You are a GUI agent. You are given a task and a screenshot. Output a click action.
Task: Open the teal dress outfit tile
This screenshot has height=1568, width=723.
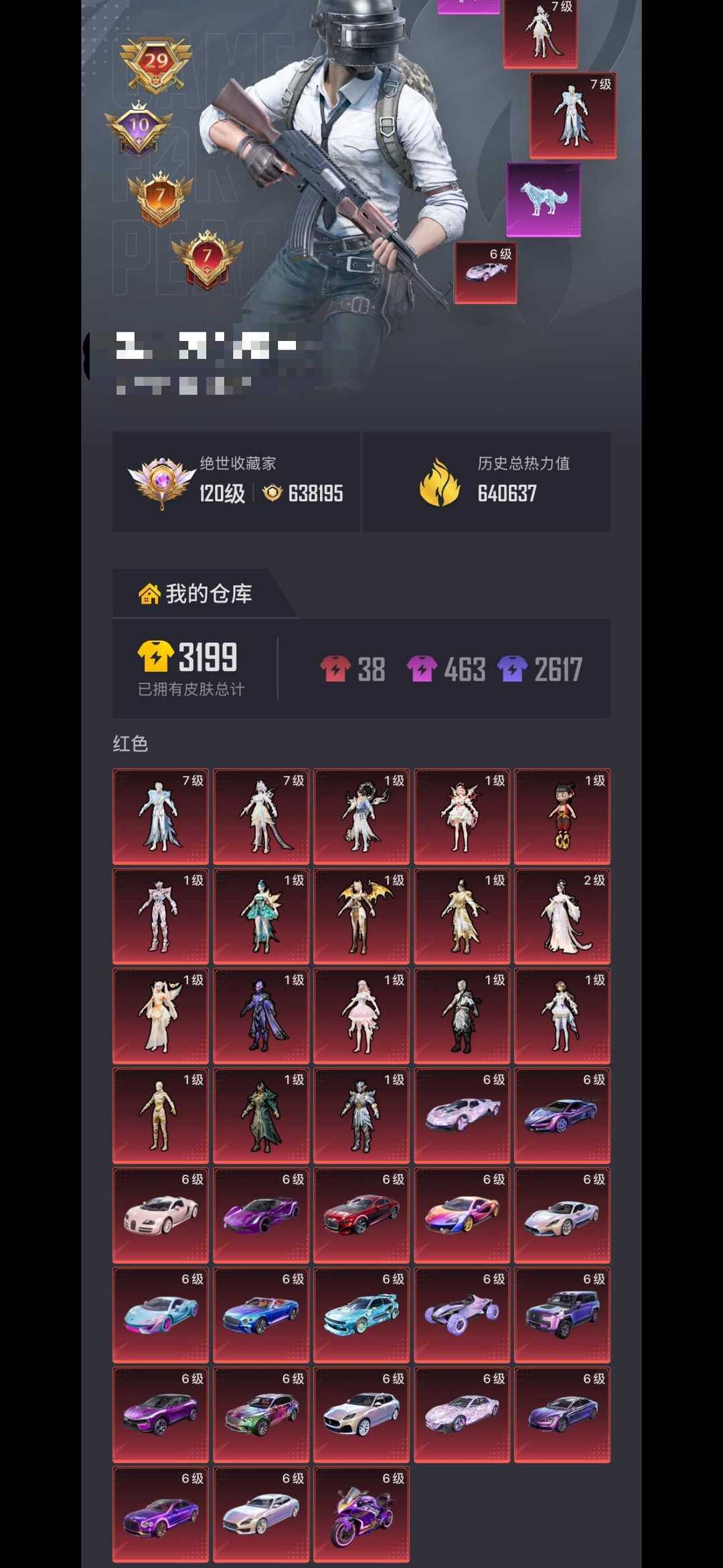coord(261,916)
